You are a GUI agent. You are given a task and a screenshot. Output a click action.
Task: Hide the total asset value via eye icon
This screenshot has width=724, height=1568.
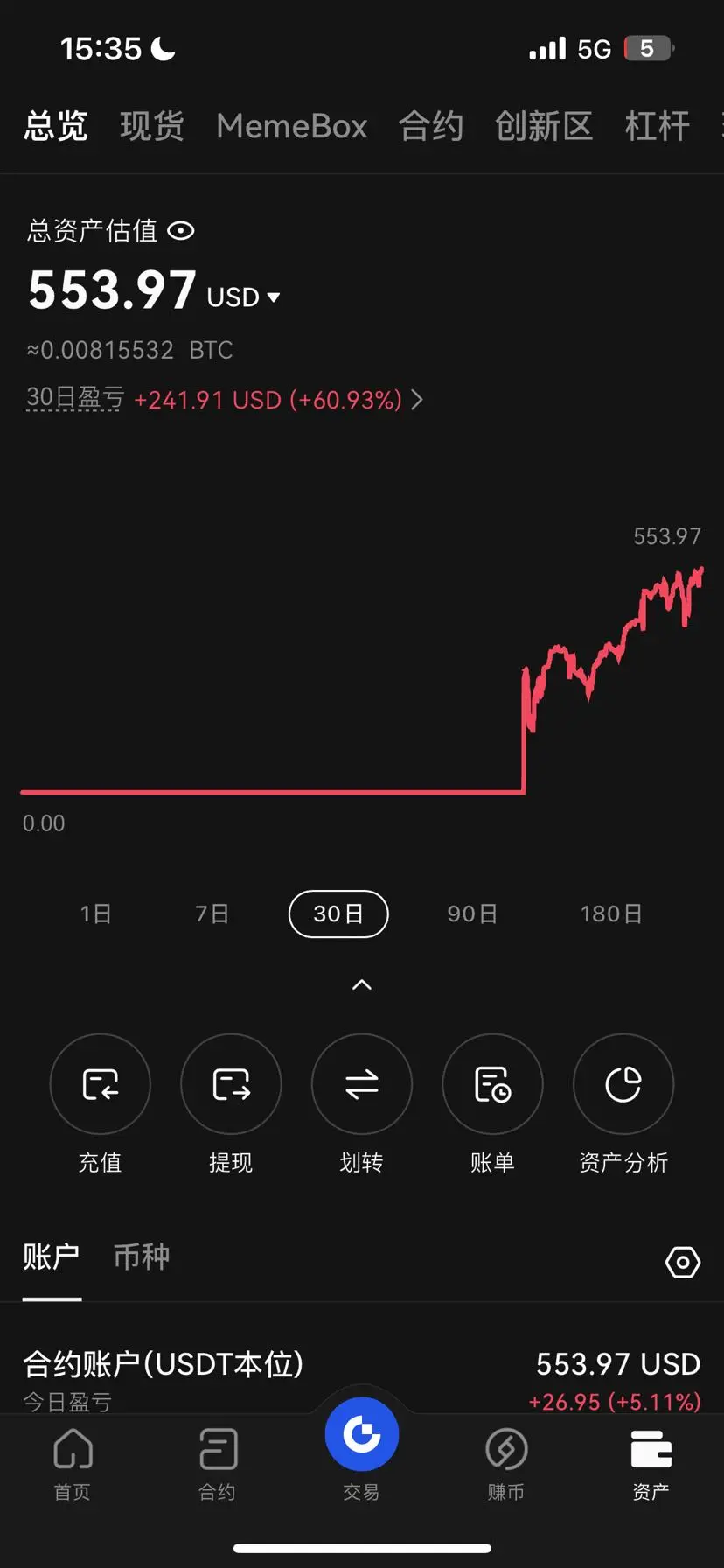click(x=180, y=231)
